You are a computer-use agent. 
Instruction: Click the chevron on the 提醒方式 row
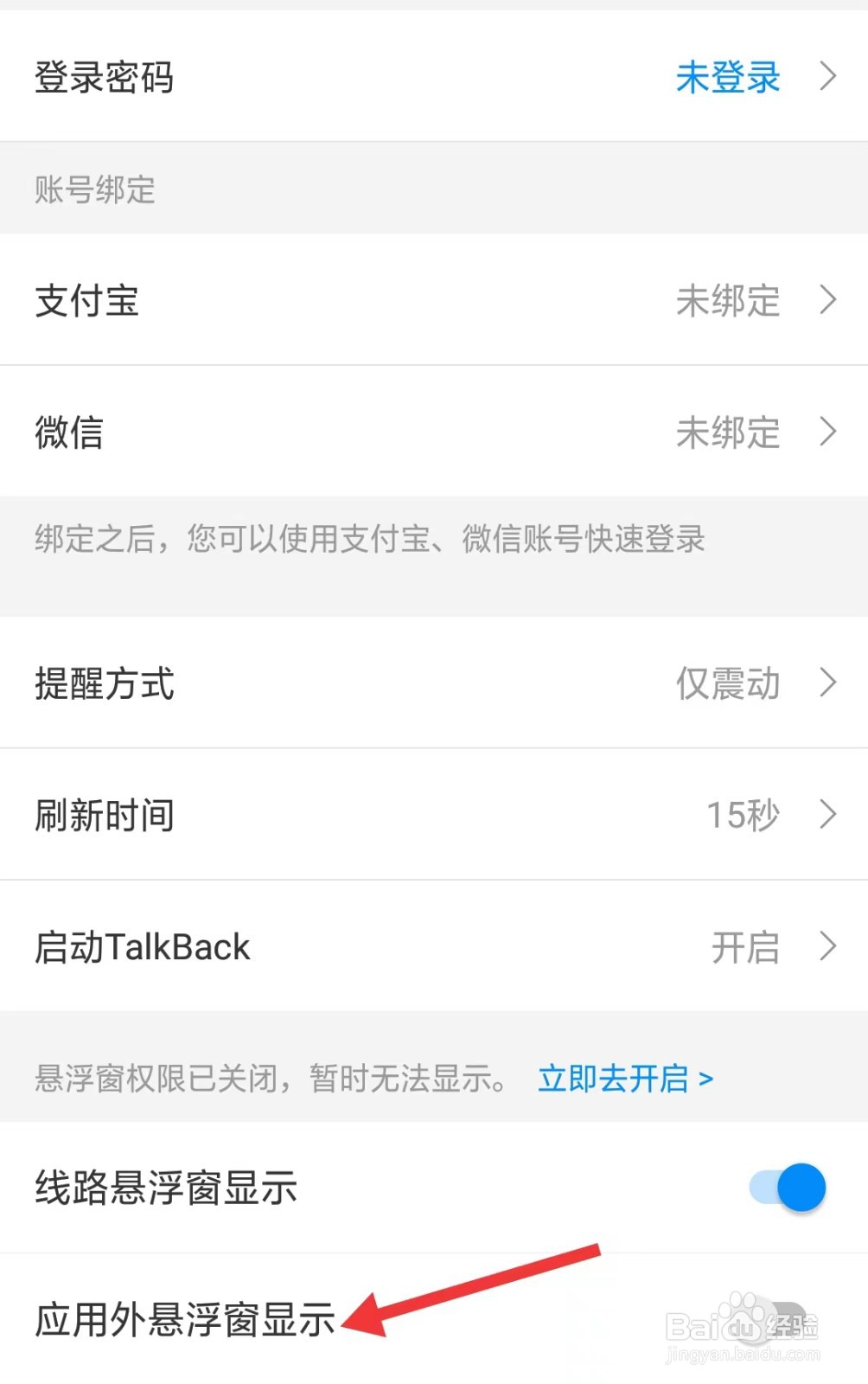click(x=827, y=683)
